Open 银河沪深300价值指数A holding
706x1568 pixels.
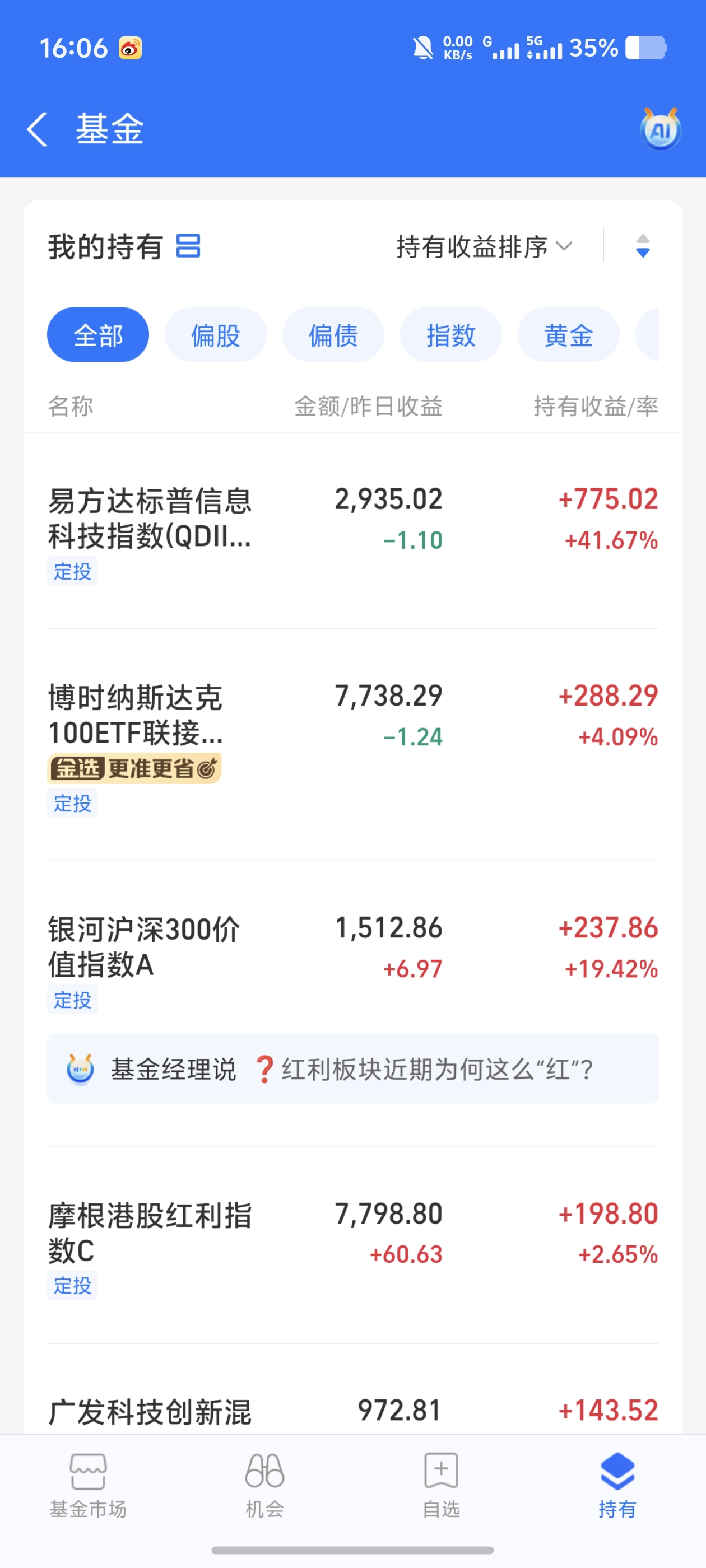[x=352, y=962]
